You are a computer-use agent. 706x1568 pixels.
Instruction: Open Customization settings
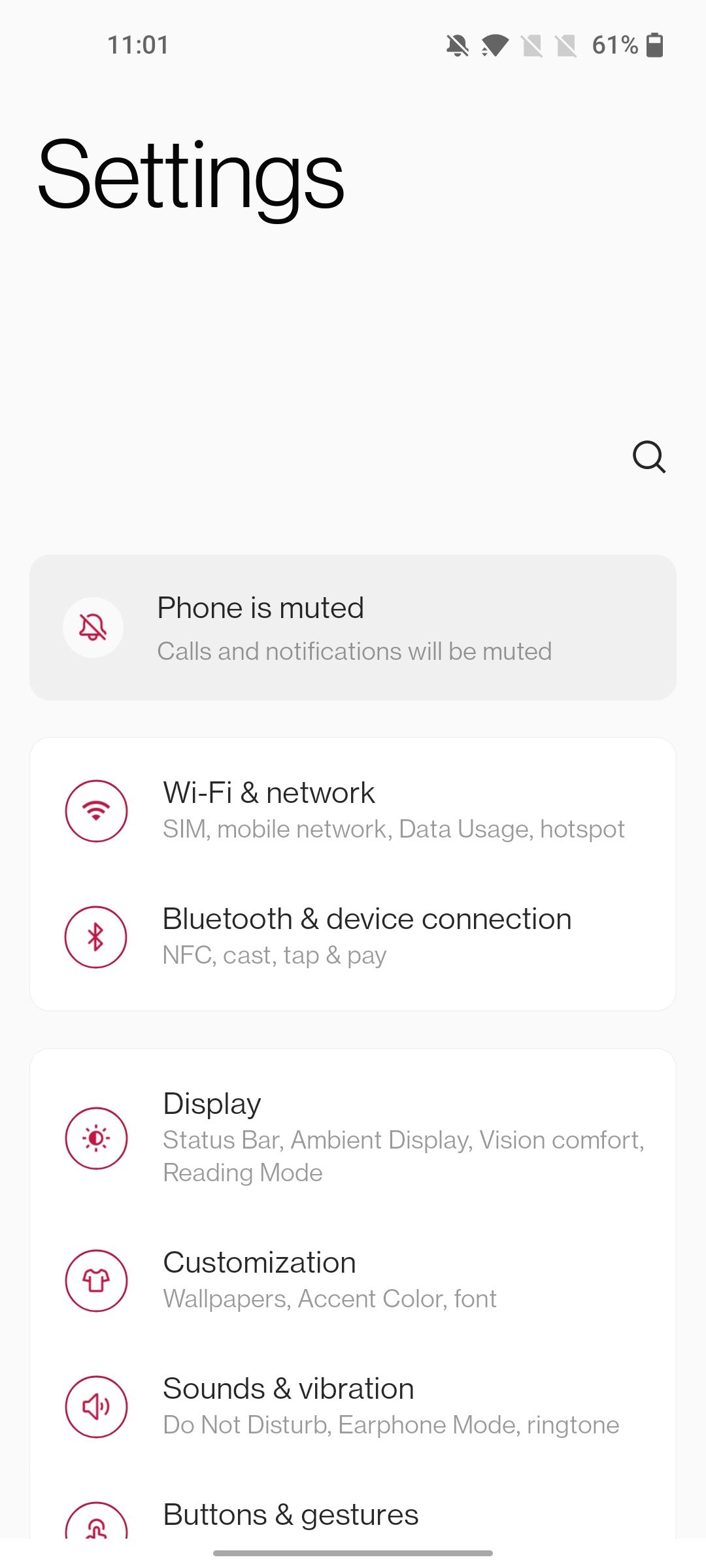pos(353,1280)
